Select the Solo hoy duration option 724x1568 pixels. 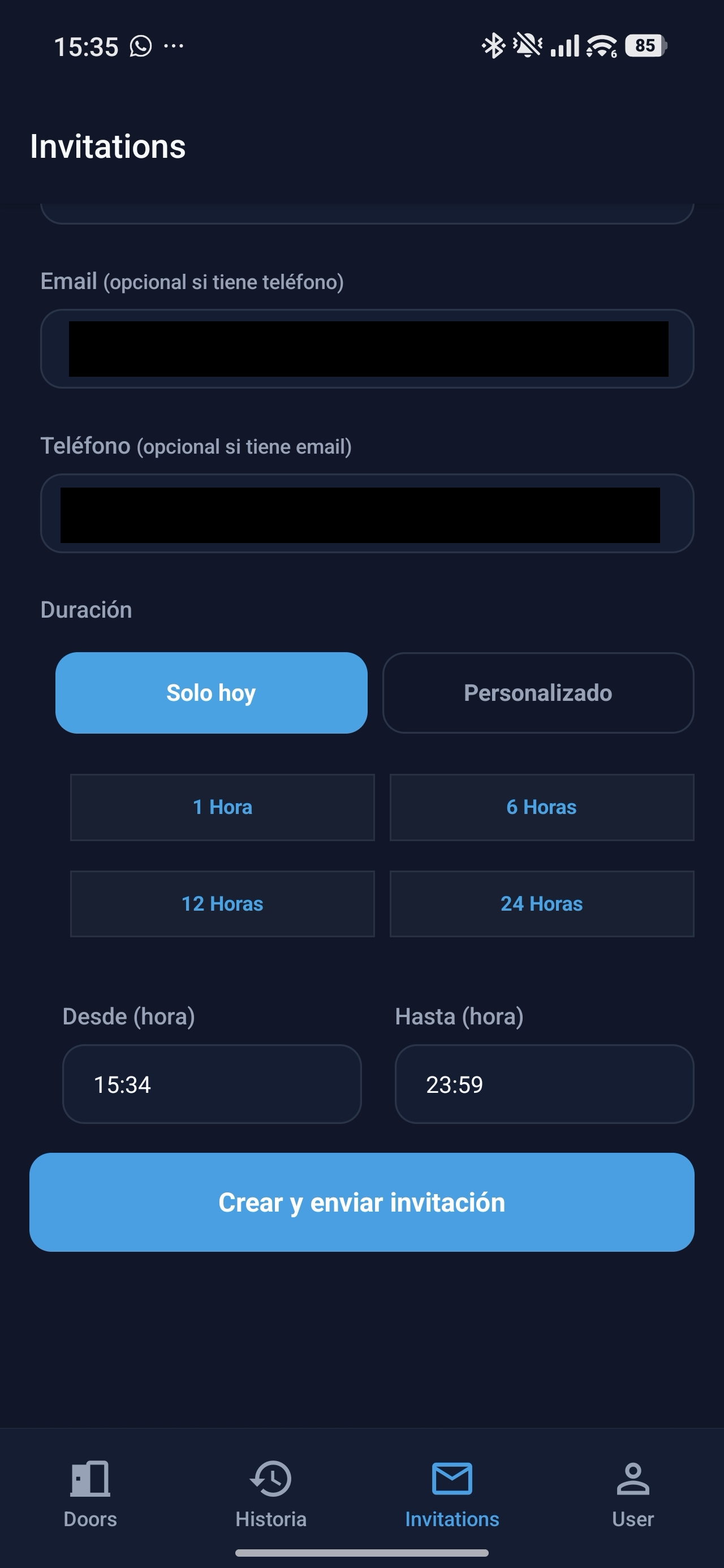212,693
